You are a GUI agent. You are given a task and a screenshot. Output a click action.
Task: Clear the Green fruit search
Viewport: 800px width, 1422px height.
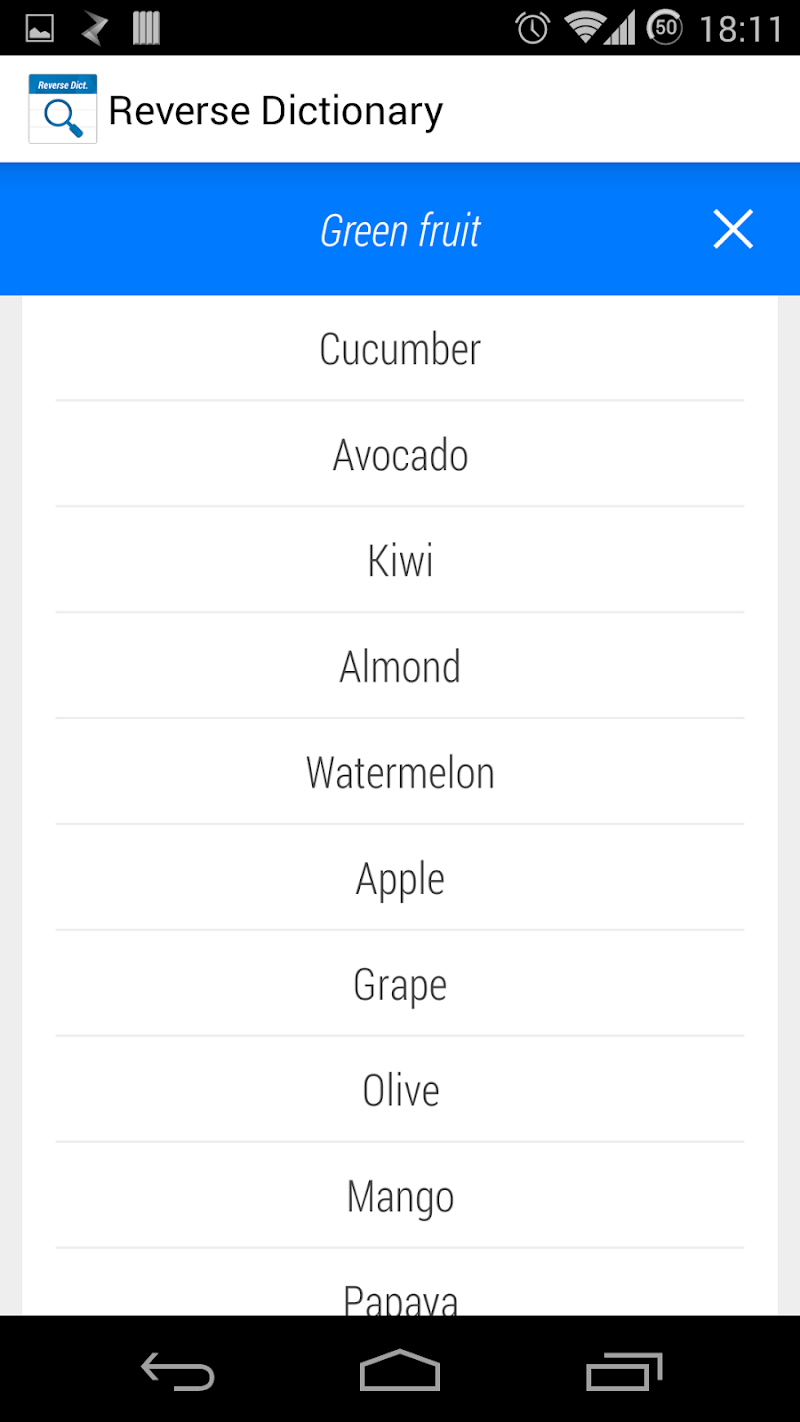[x=732, y=230]
